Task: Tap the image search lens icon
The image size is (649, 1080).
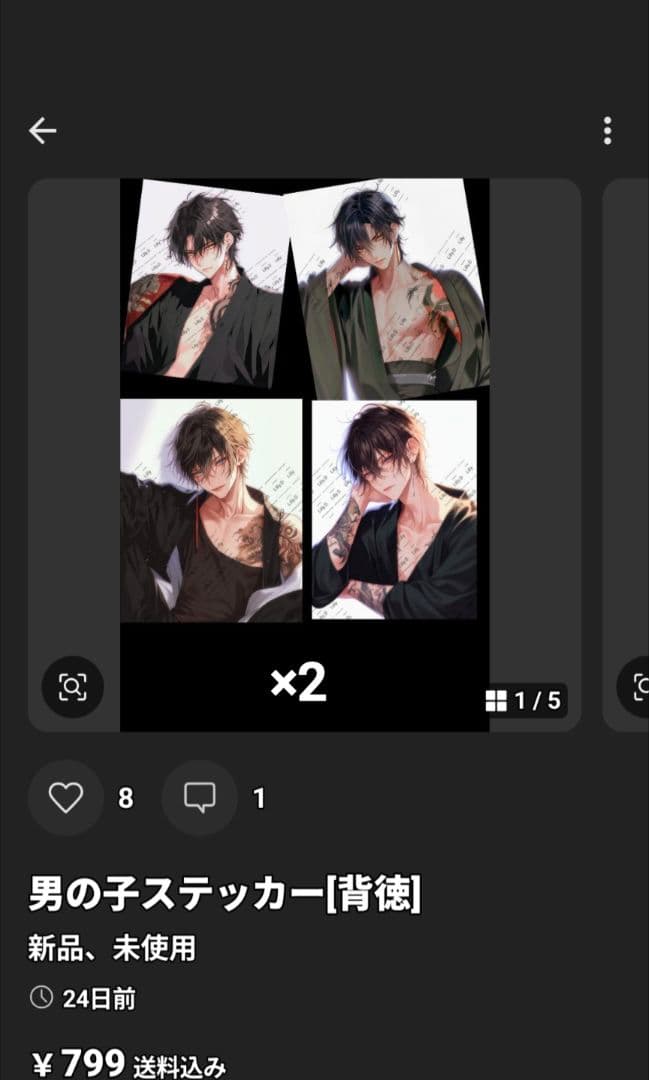Action: [73, 686]
